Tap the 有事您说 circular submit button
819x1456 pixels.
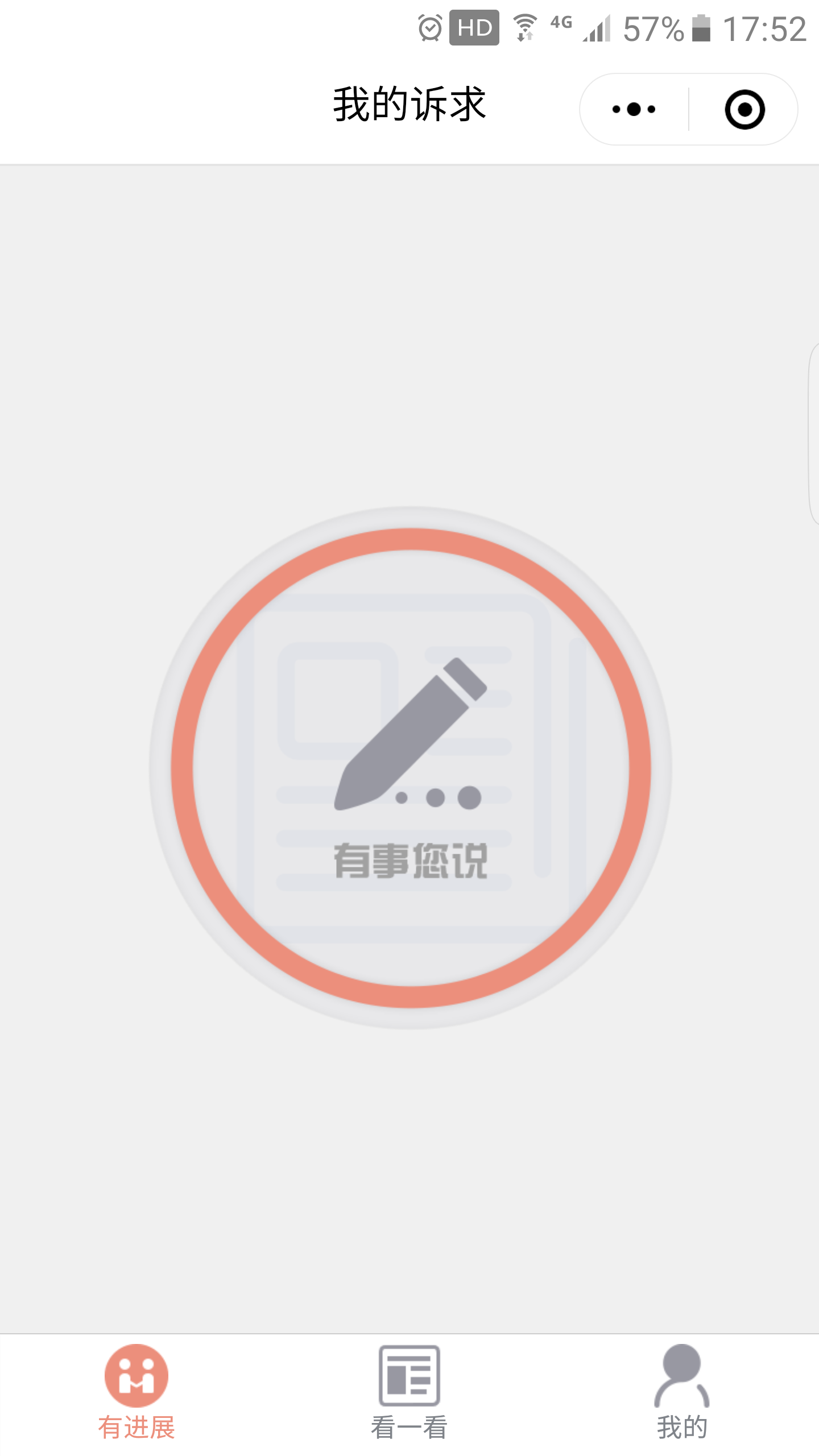(x=411, y=768)
